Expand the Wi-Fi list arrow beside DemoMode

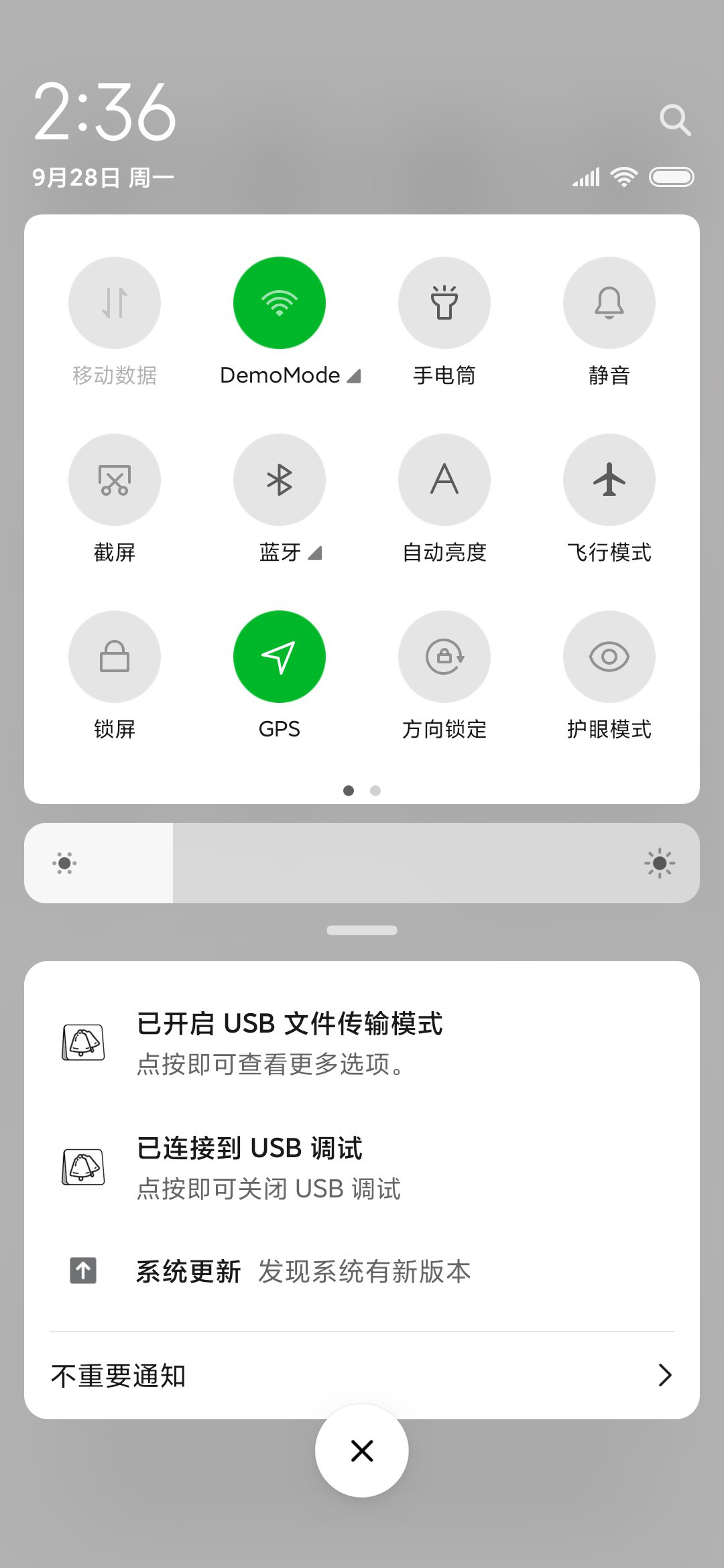coord(354,376)
